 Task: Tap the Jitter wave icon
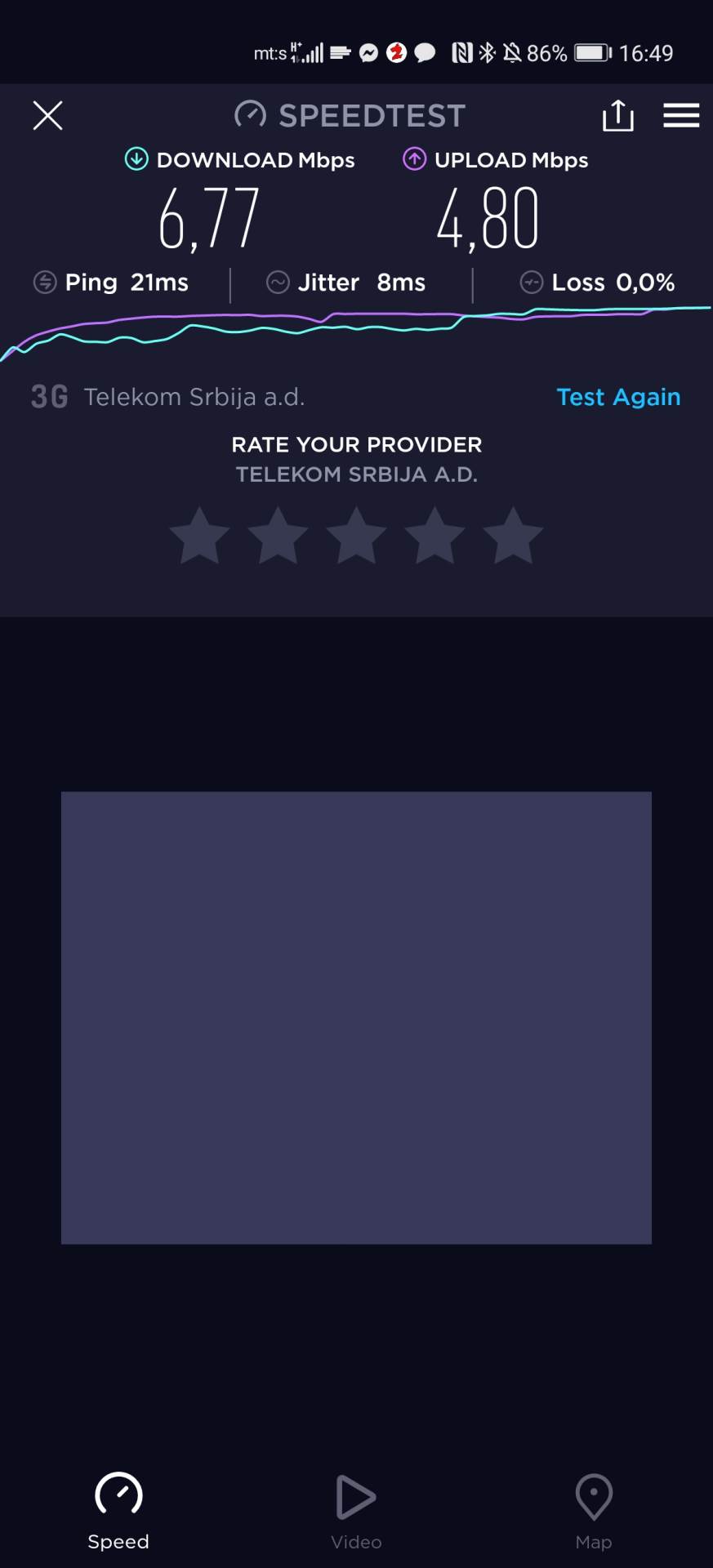pyautogui.click(x=278, y=282)
